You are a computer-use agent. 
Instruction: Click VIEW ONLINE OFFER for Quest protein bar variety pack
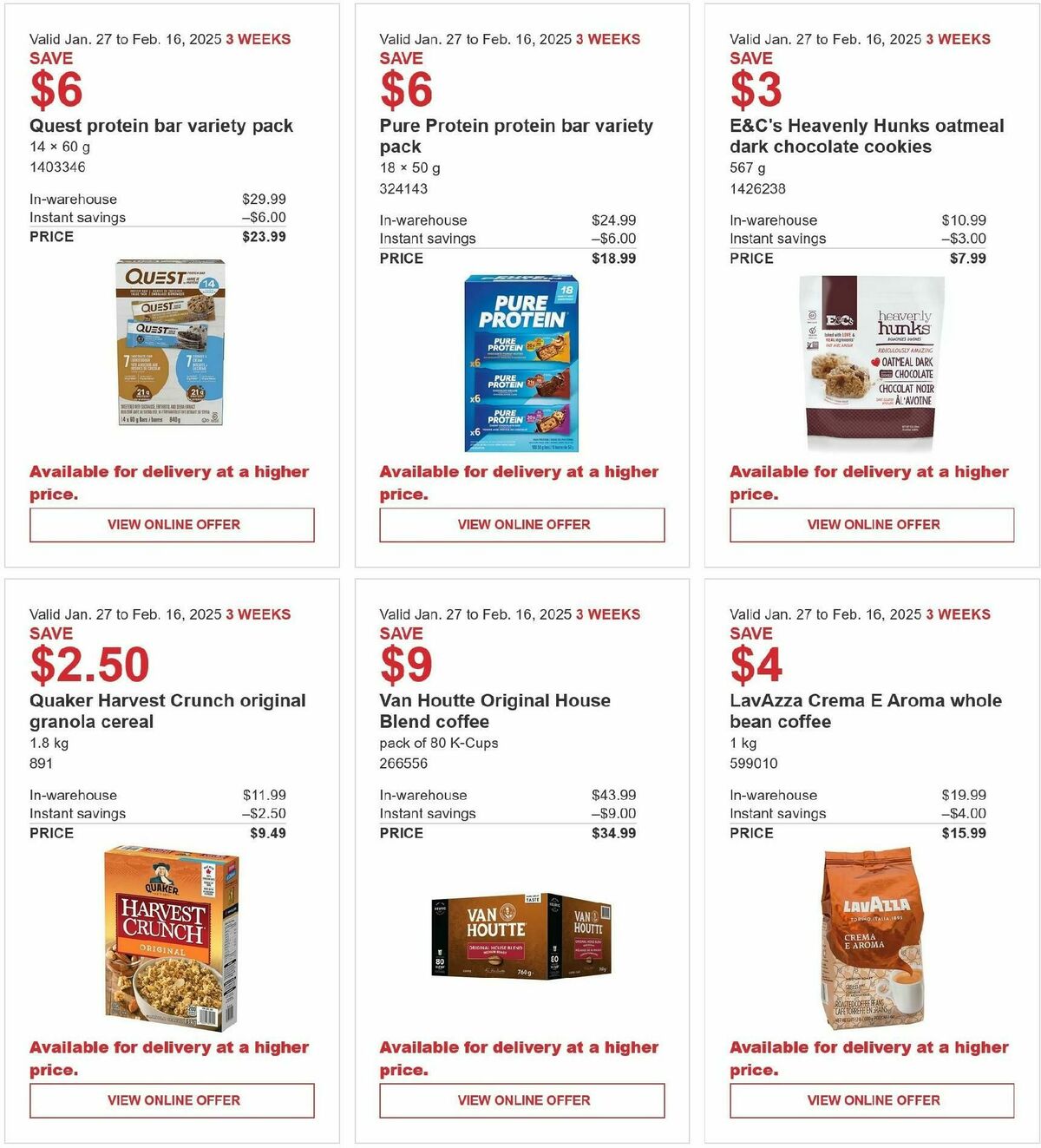tap(171, 525)
